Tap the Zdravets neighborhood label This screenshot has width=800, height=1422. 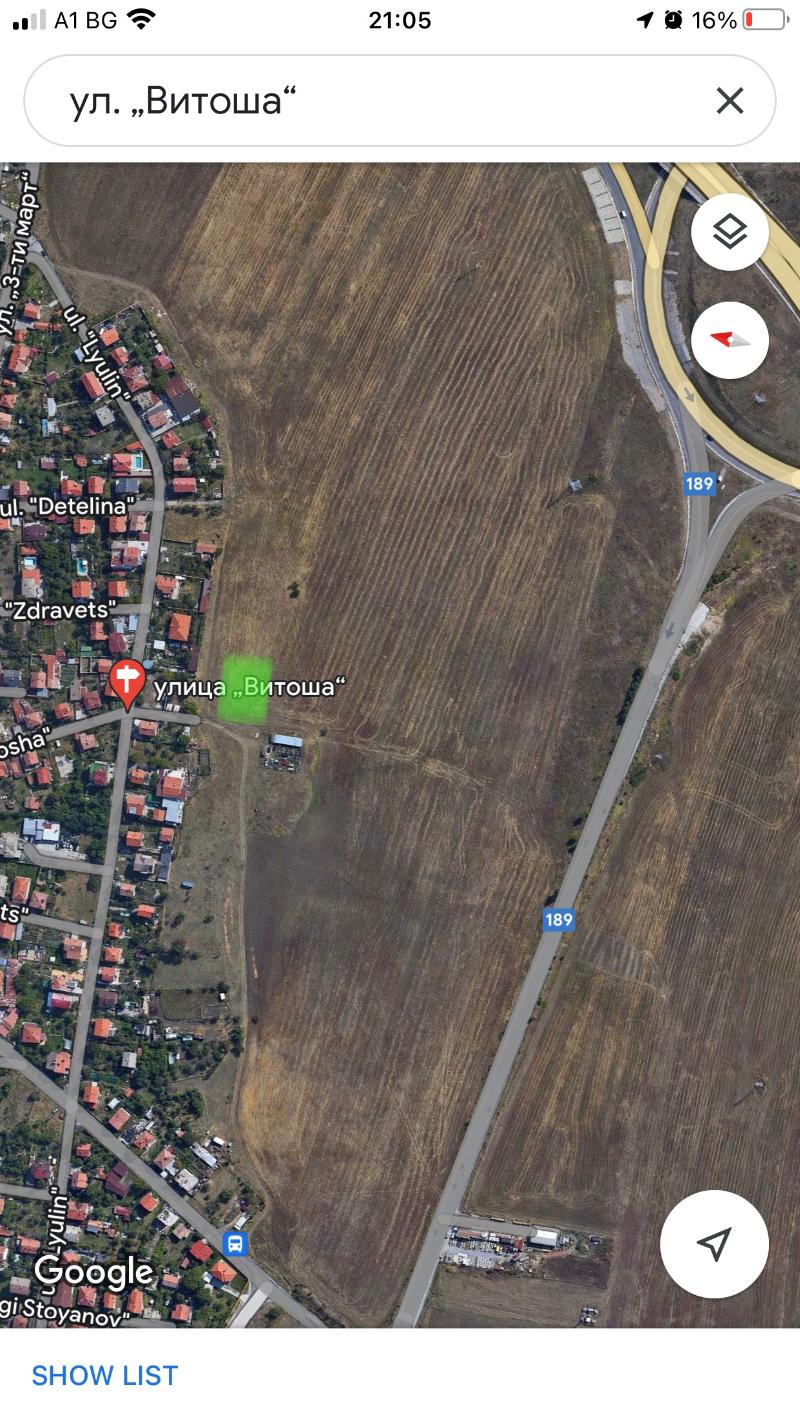pos(58,608)
